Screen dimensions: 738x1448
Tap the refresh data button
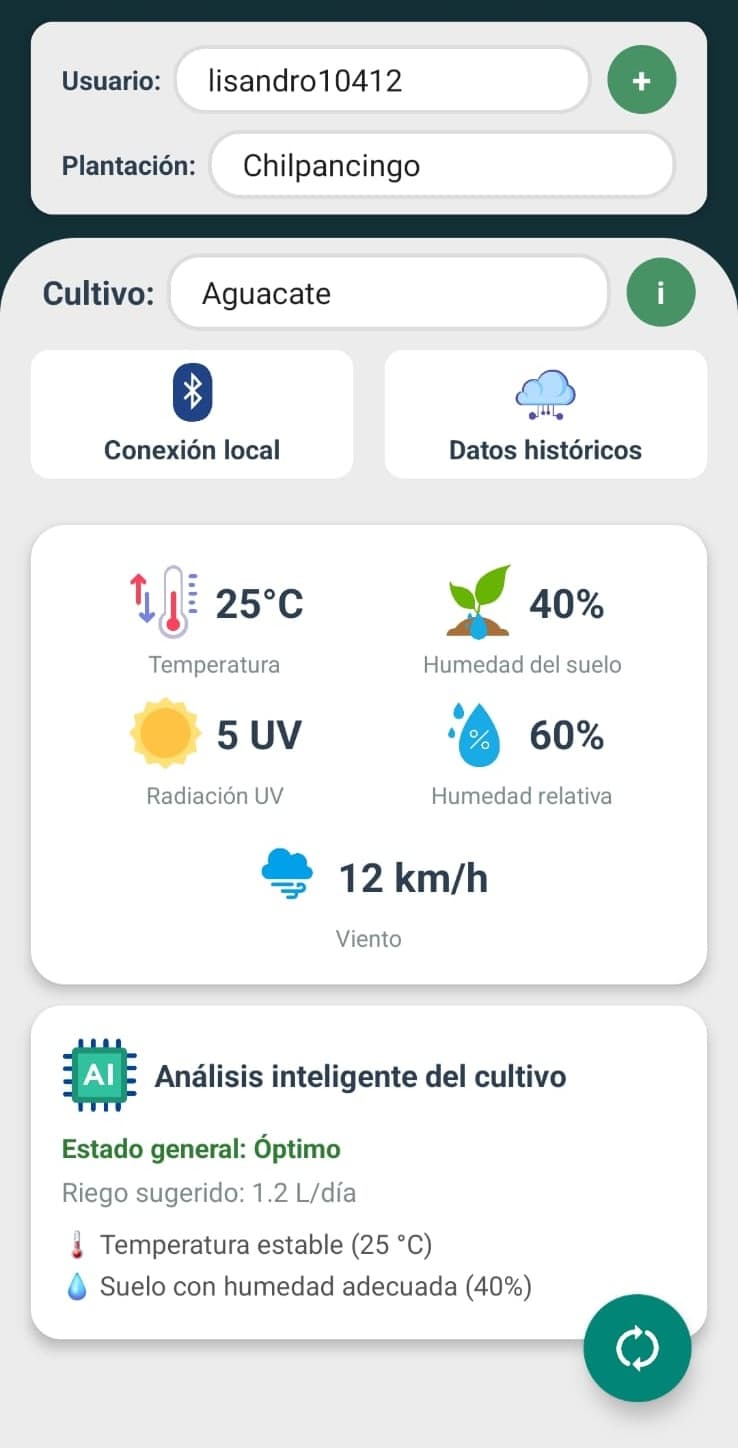tap(637, 1348)
